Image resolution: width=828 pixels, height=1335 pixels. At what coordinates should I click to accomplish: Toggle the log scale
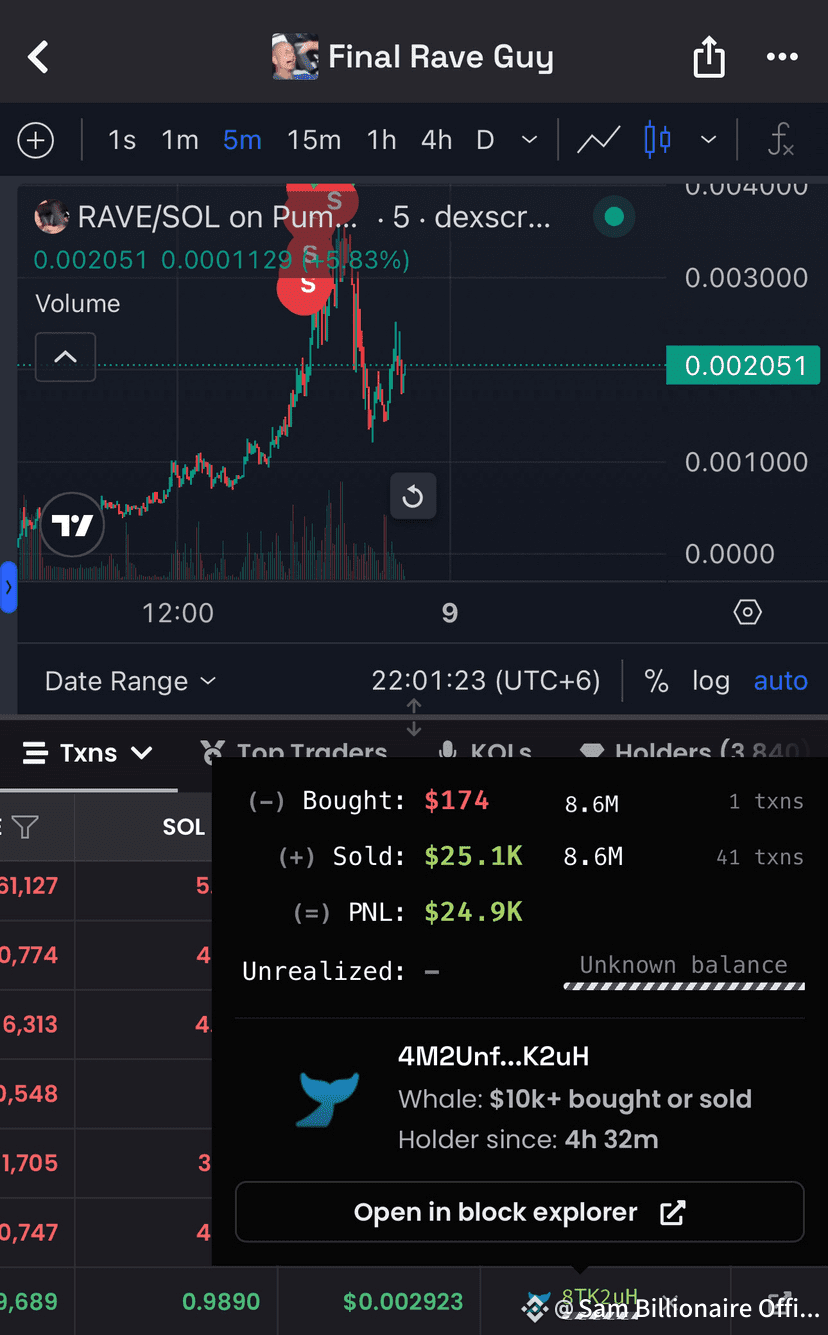click(x=711, y=681)
